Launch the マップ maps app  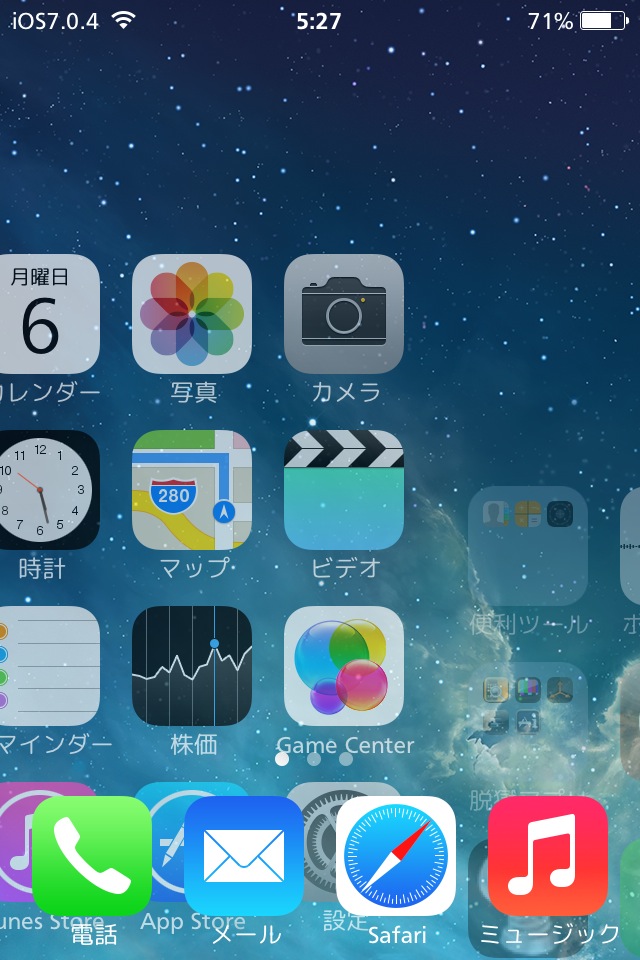coord(192,490)
